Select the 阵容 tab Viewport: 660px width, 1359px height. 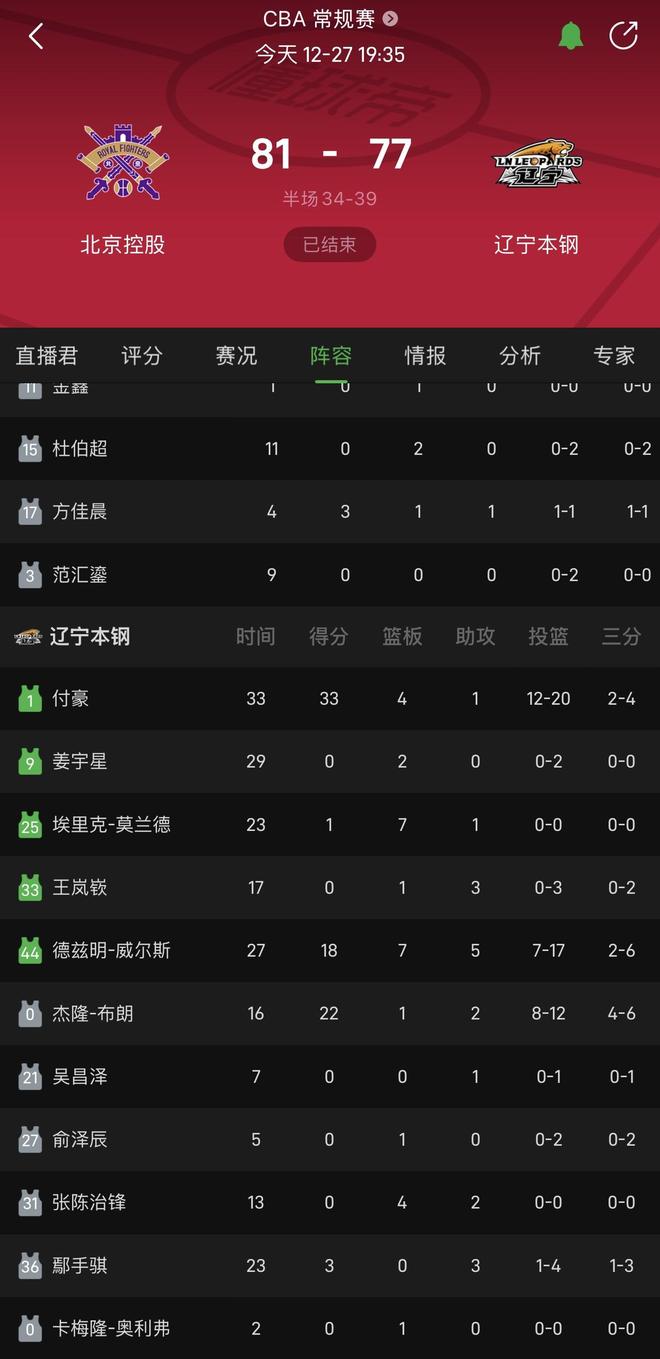pos(330,356)
